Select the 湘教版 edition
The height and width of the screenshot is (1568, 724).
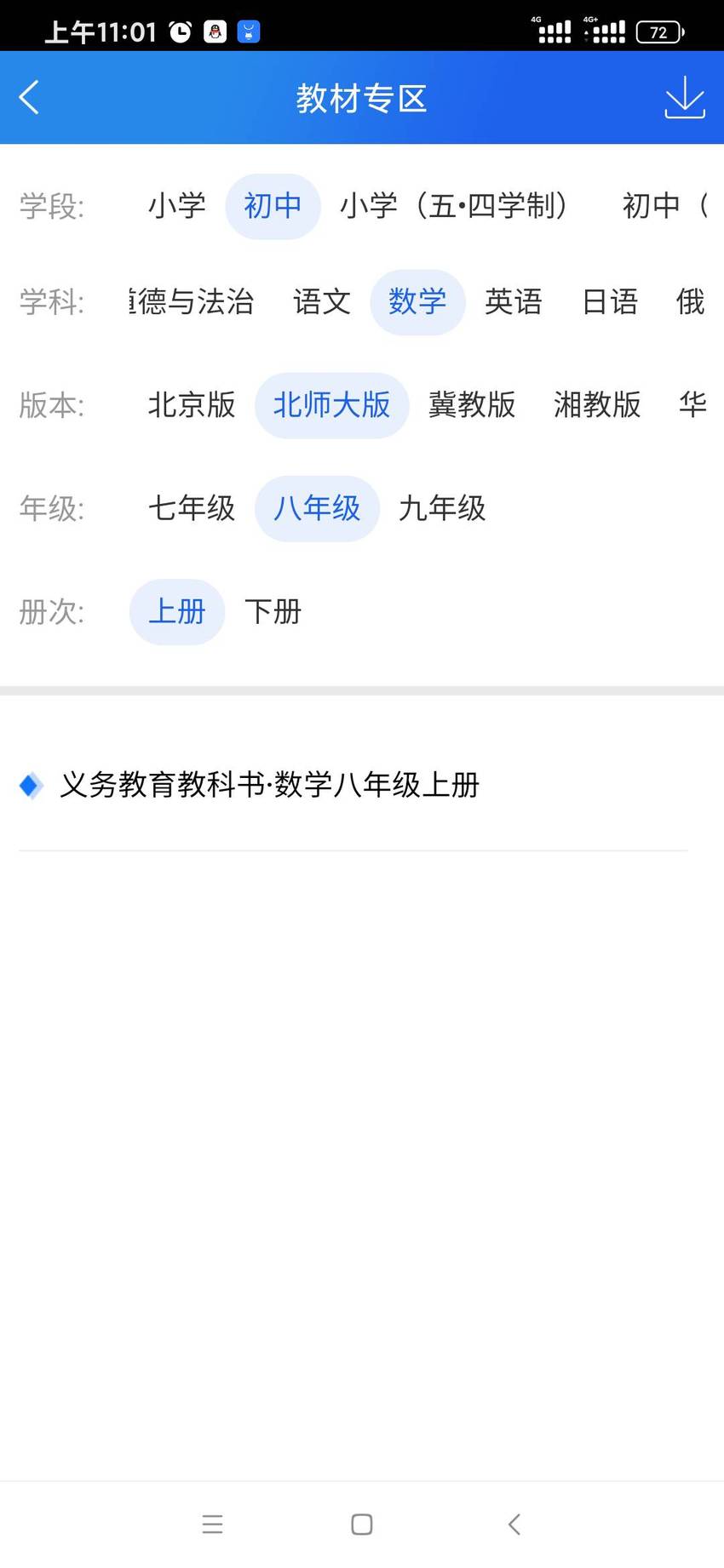597,405
